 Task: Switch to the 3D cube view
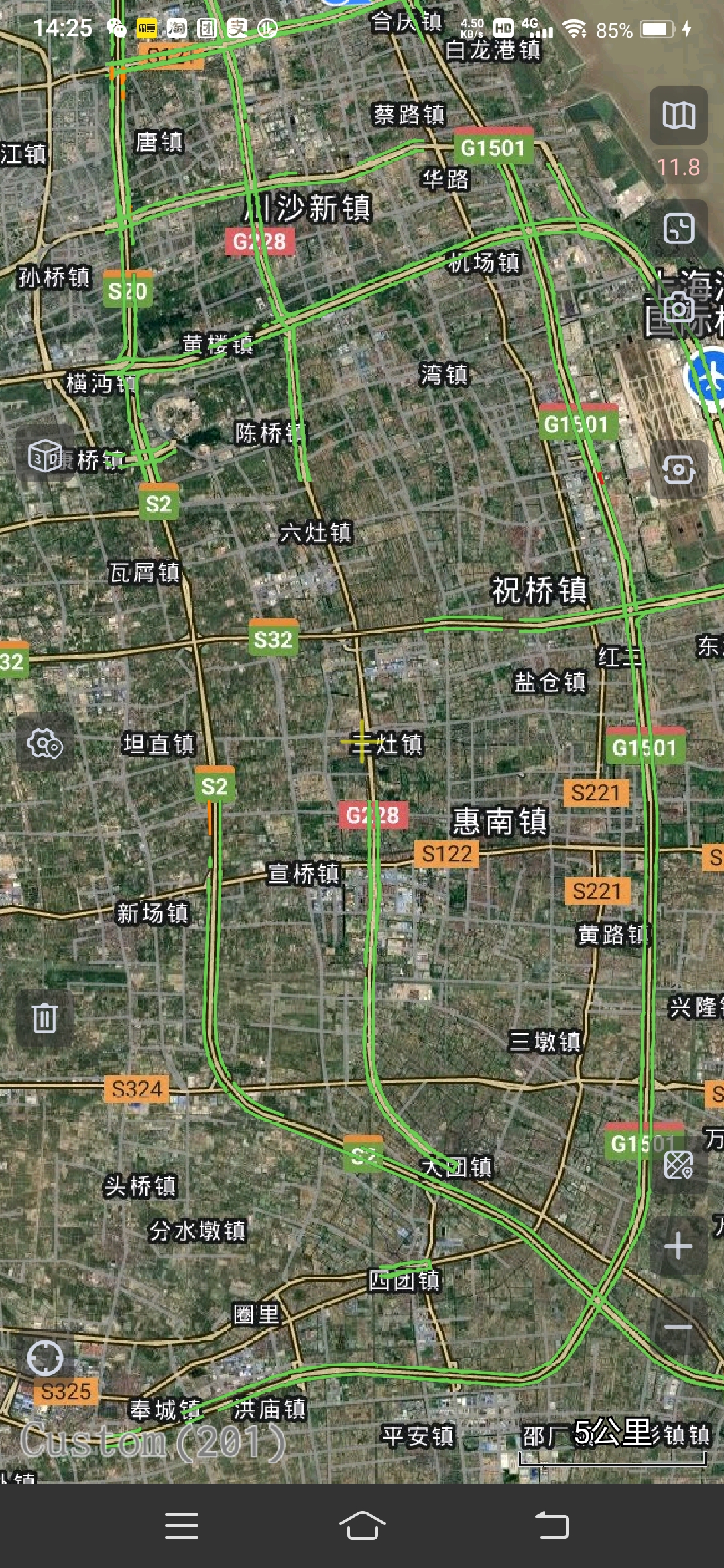pos(45,456)
